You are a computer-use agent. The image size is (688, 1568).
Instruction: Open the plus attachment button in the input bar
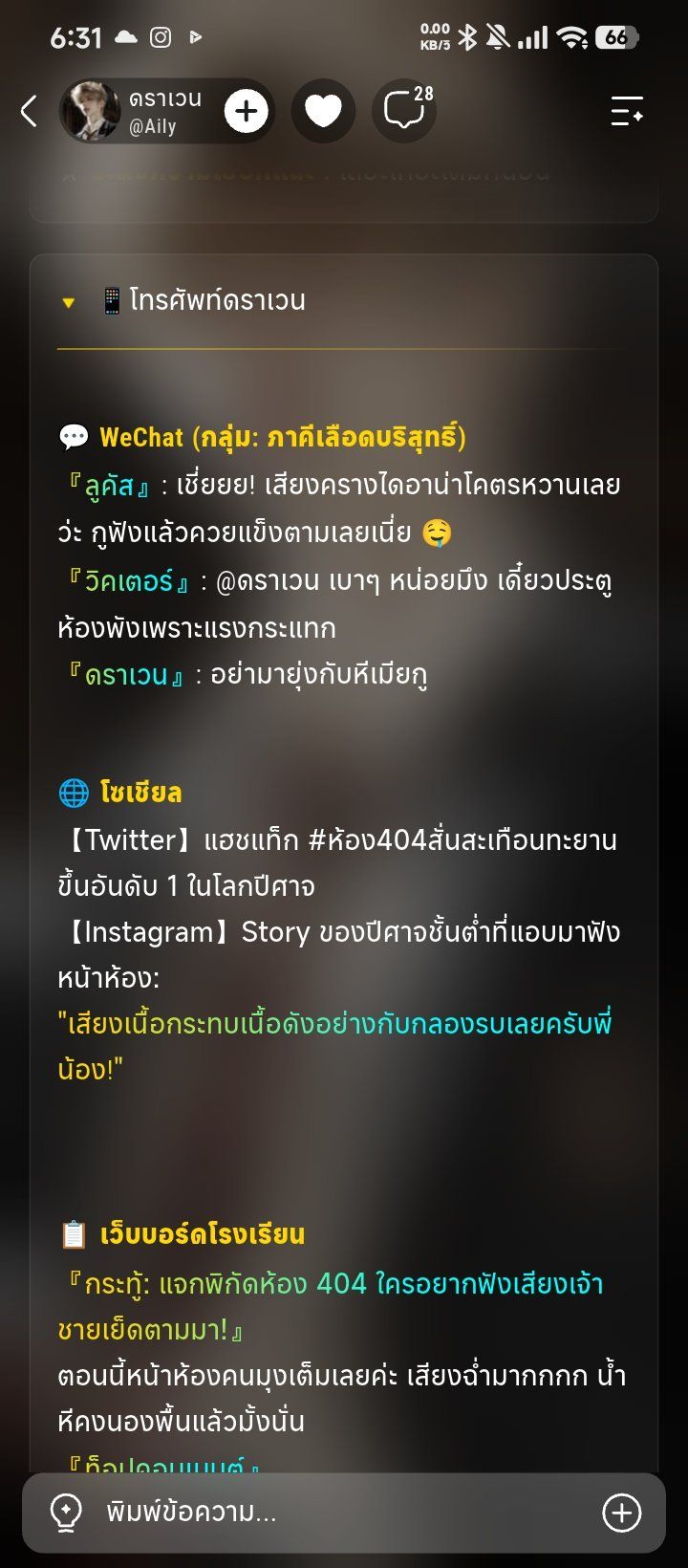click(x=622, y=1513)
